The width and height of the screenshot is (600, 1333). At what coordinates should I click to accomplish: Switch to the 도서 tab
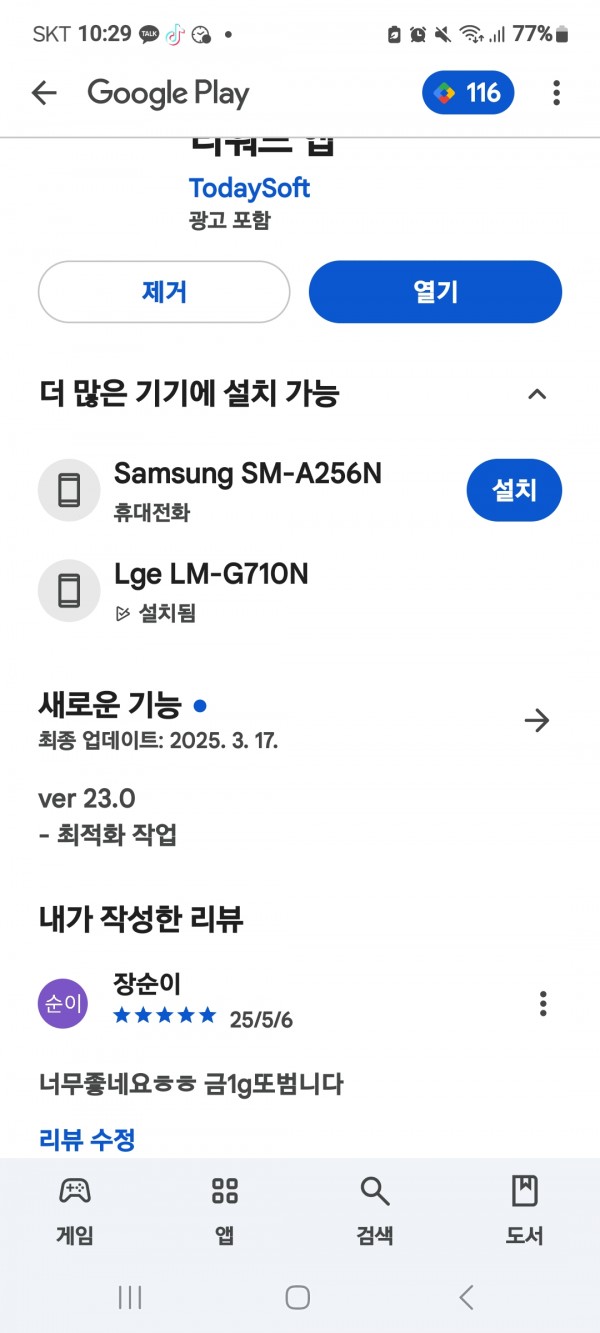coord(525,1210)
